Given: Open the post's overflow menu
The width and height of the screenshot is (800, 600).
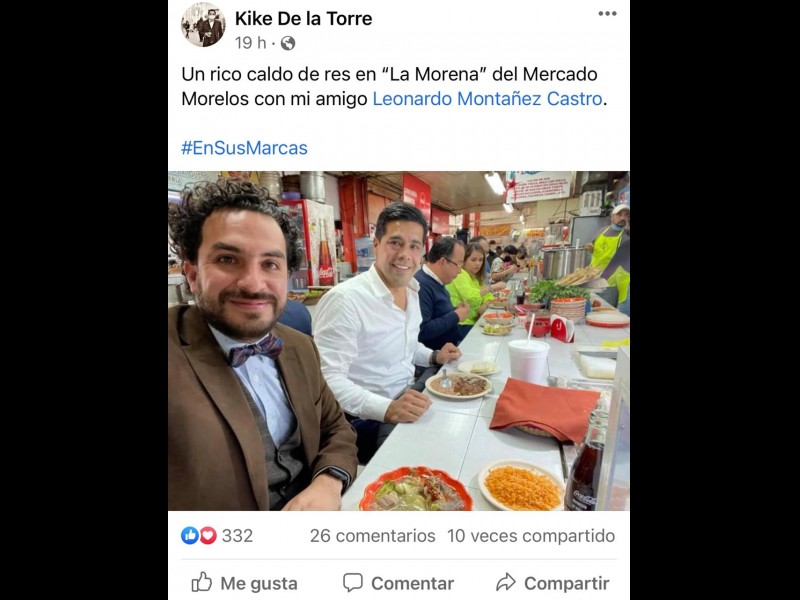Looking at the screenshot, I should [607, 14].
